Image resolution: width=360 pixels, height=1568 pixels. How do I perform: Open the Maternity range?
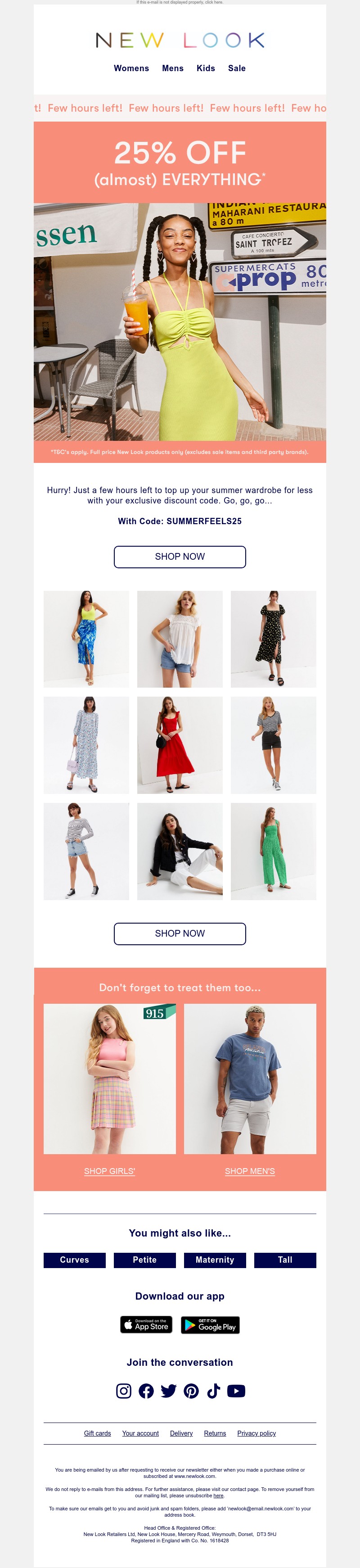(215, 1260)
